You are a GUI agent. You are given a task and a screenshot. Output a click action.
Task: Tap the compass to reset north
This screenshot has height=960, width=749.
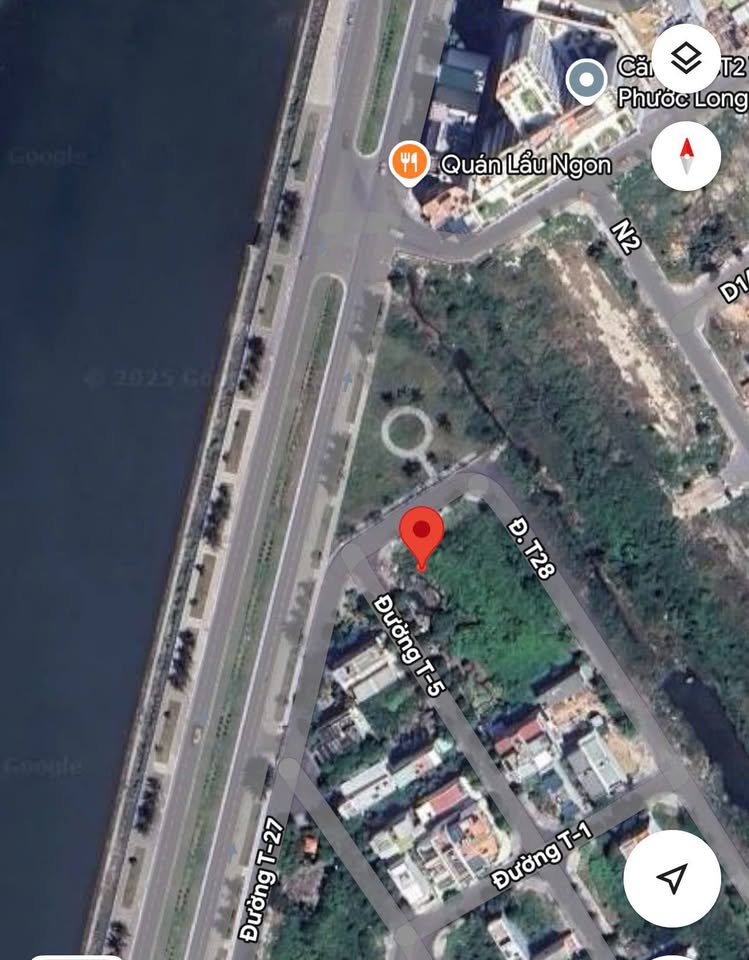pyautogui.click(x=686, y=155)
